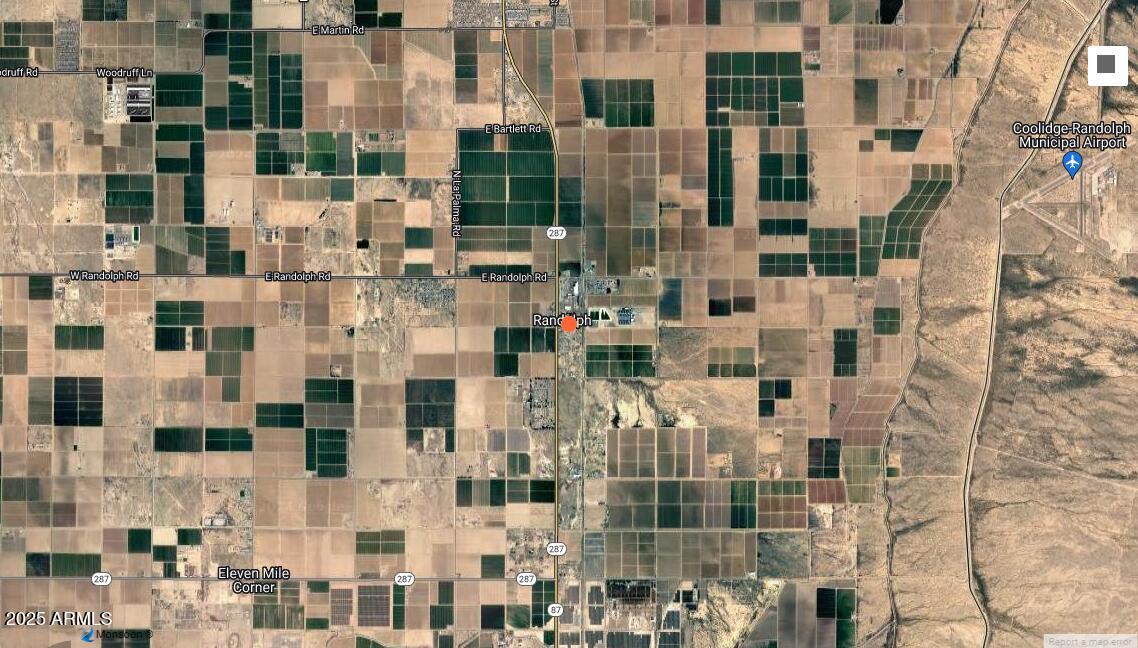Open the Coolidge-Randolph Municipal Airport marker
The width and height of the screenshot is (1138, 648).
(1072, 163)
